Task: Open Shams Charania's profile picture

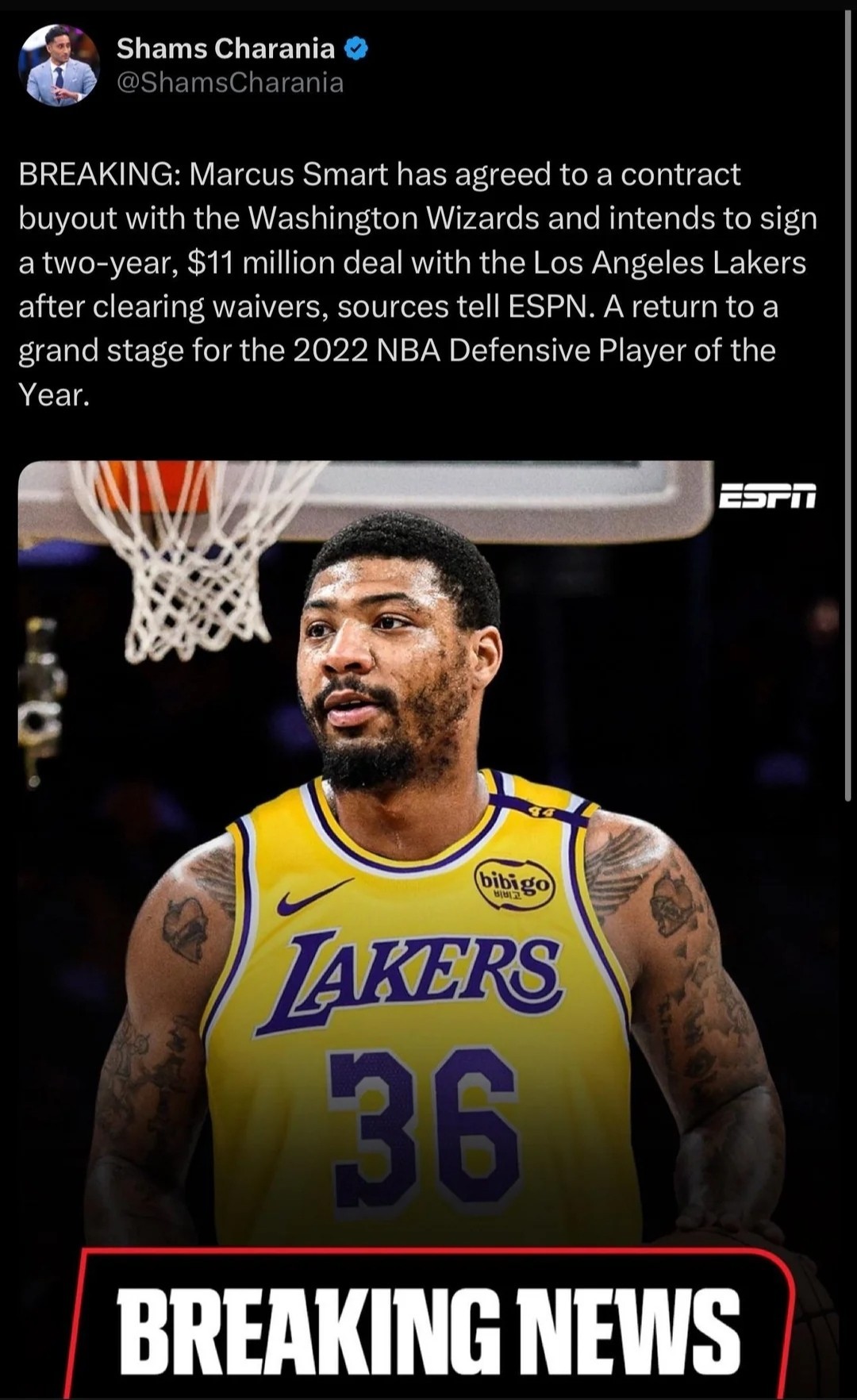Action: coord(58,65)
